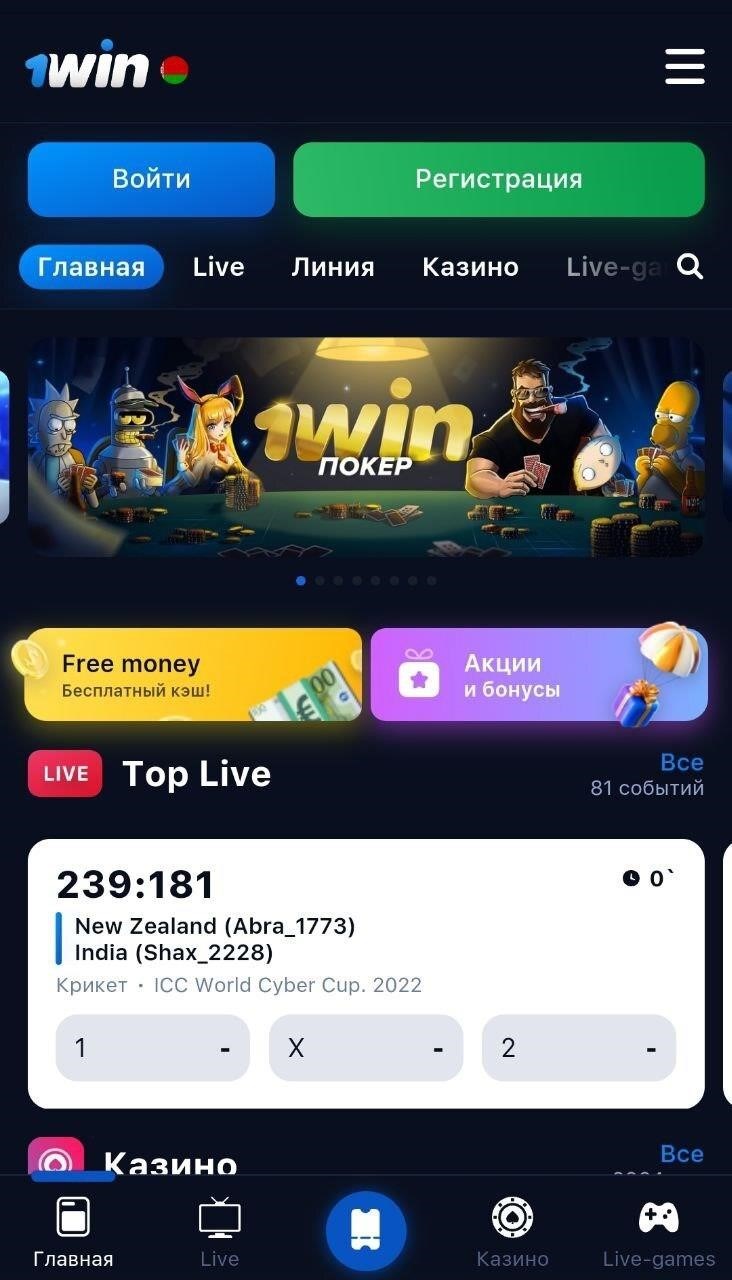Screen dimensions: 732x1280
Task: Select outcome 2 for the cricket match
Action: [579, 1048]
